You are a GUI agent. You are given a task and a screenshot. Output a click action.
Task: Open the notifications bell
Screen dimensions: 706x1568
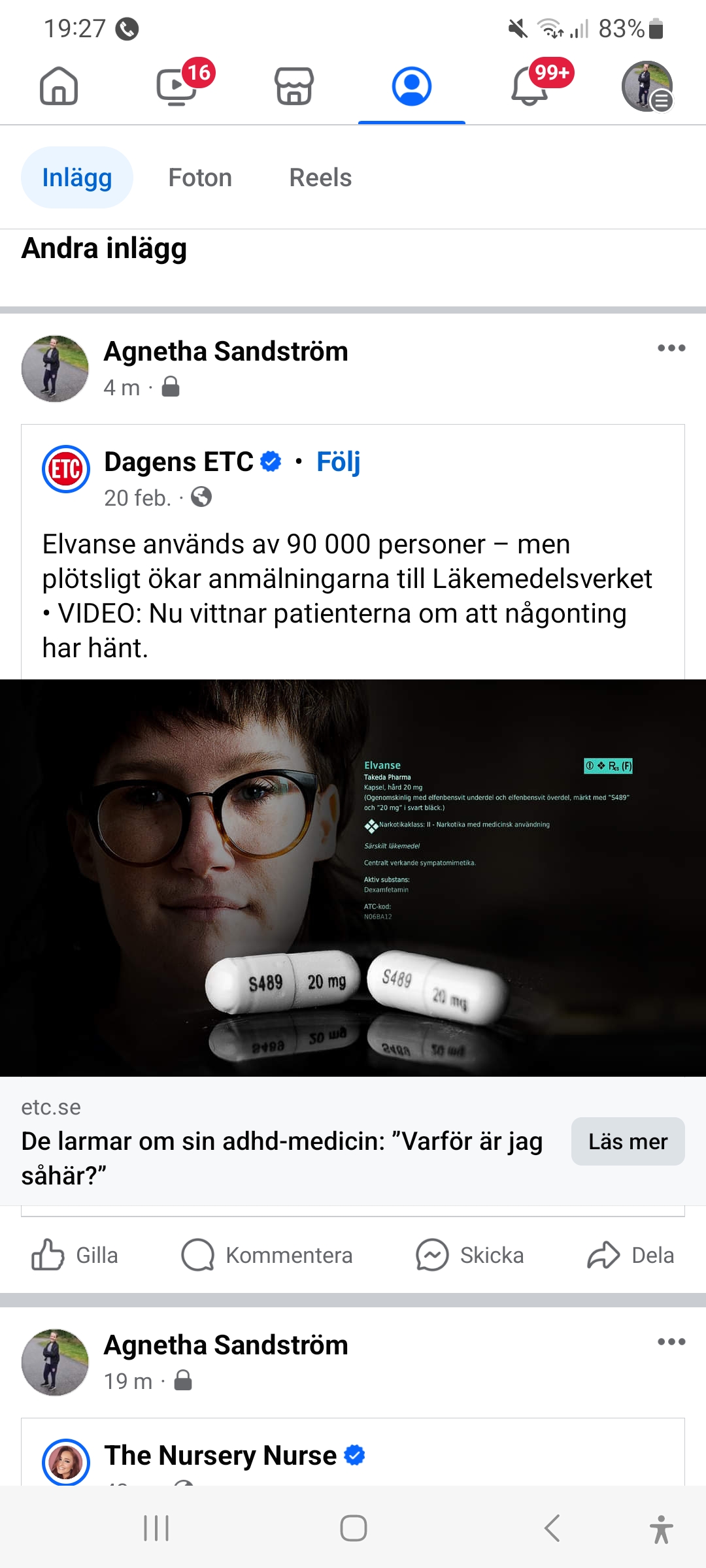(529, 86)
